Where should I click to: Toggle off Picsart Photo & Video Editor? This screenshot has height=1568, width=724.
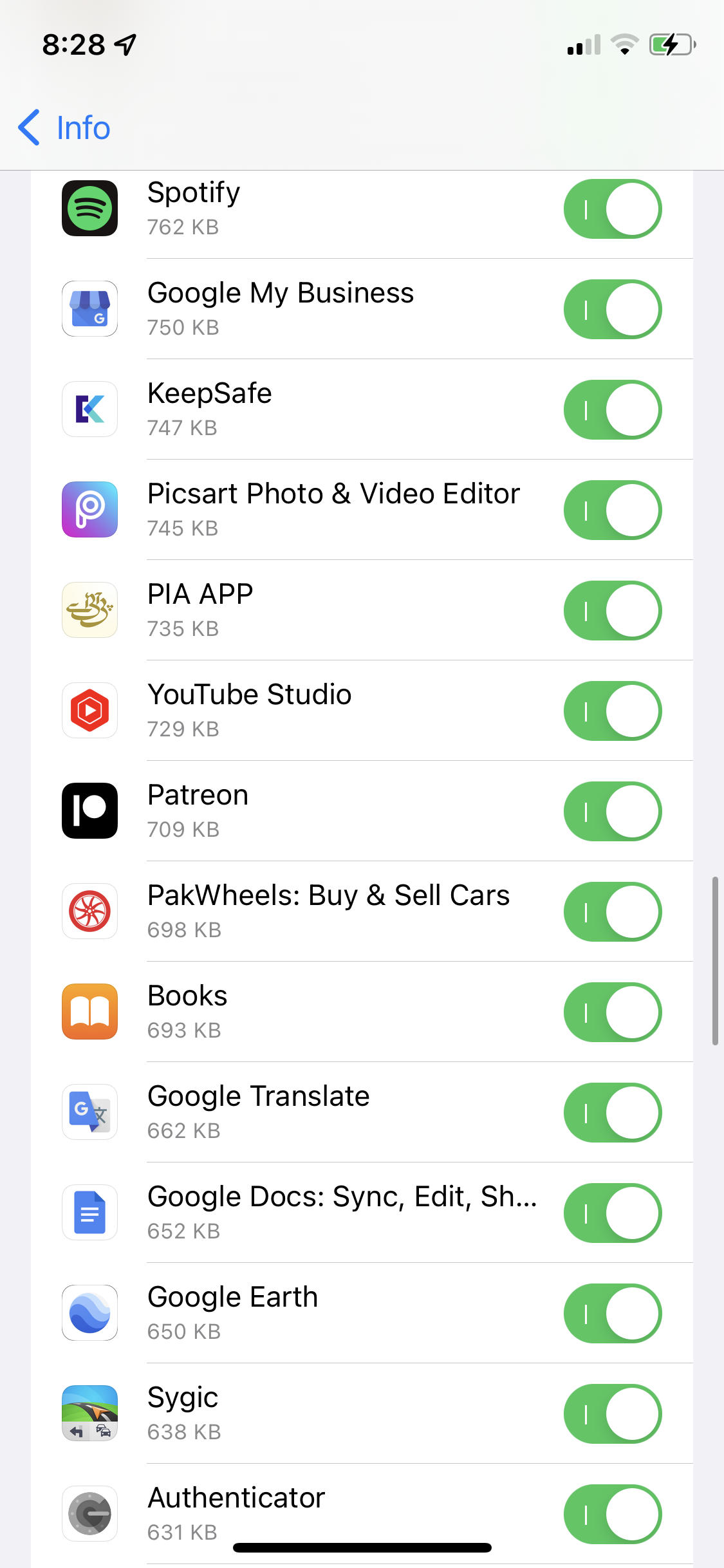pos(612,510)
